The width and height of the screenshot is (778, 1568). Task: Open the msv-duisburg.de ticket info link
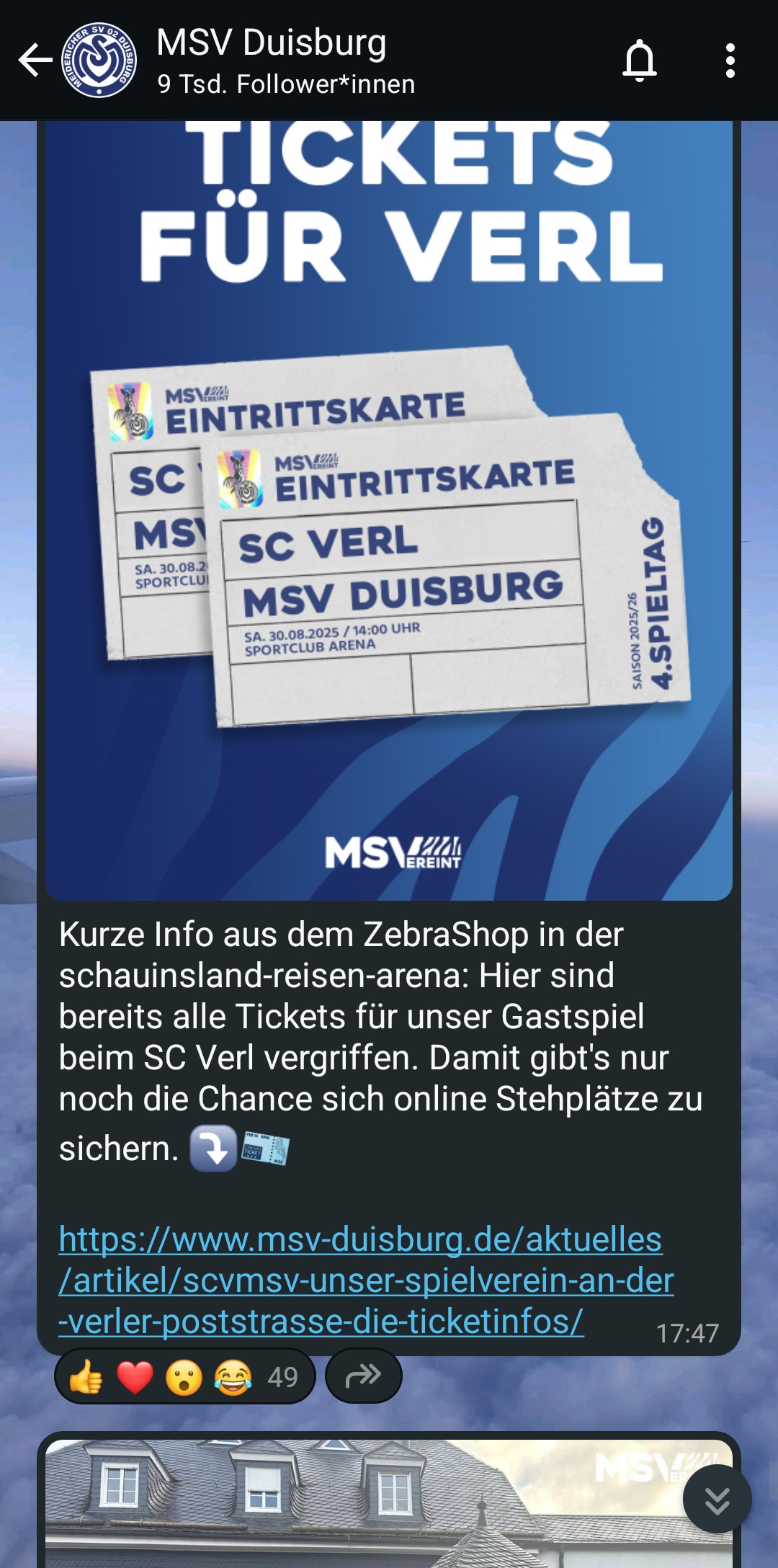[x=366, y=1280]
